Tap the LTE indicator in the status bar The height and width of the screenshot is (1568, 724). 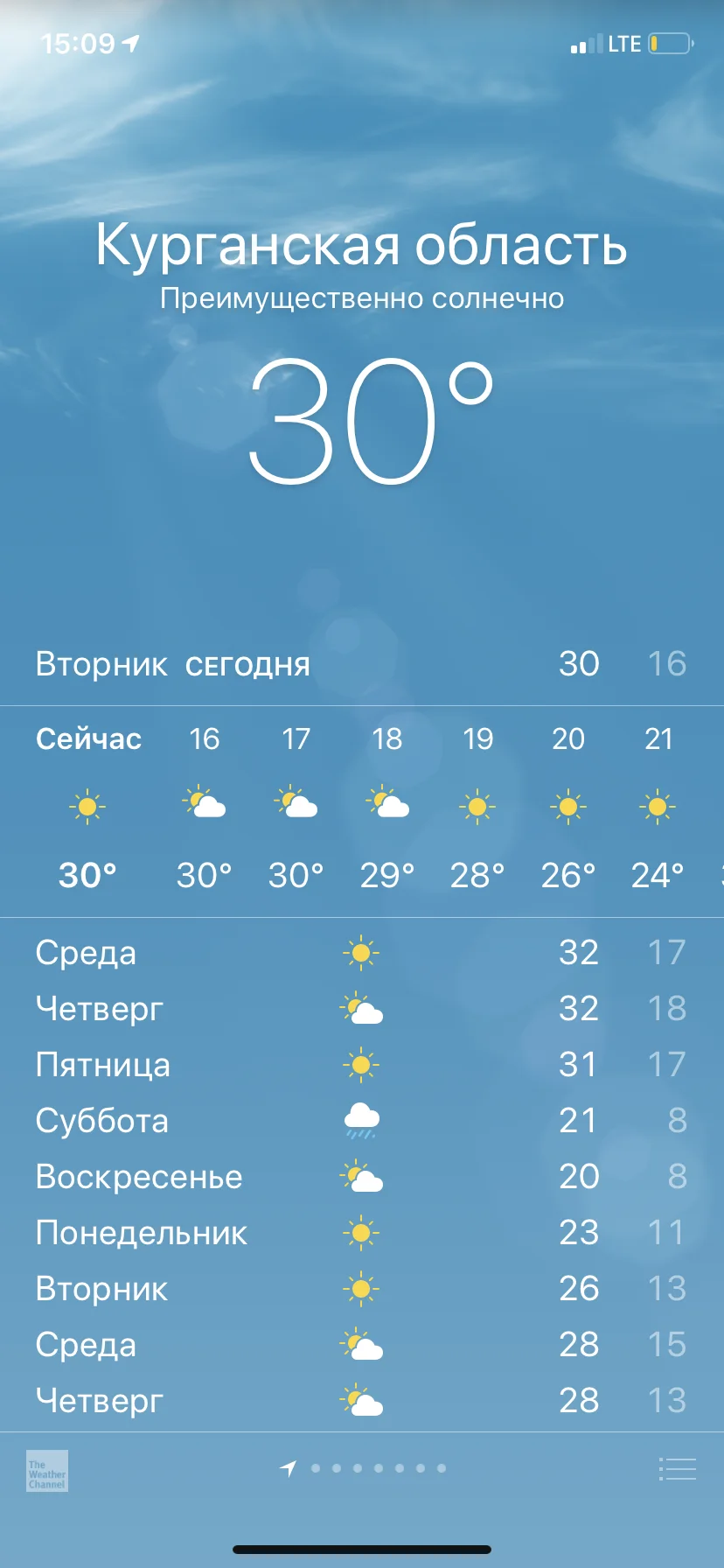623,43
